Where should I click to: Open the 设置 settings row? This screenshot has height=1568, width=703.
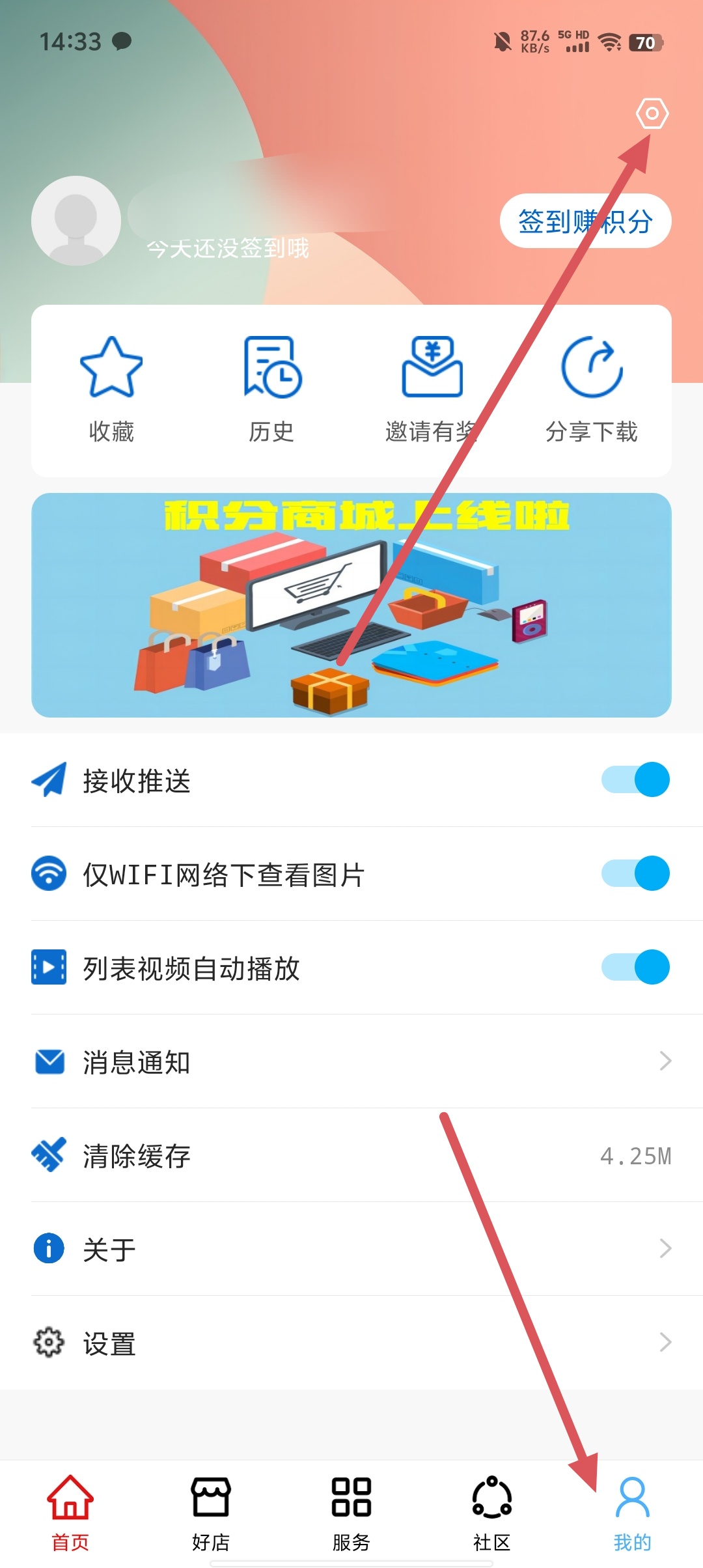click(x=351, y=1343)
